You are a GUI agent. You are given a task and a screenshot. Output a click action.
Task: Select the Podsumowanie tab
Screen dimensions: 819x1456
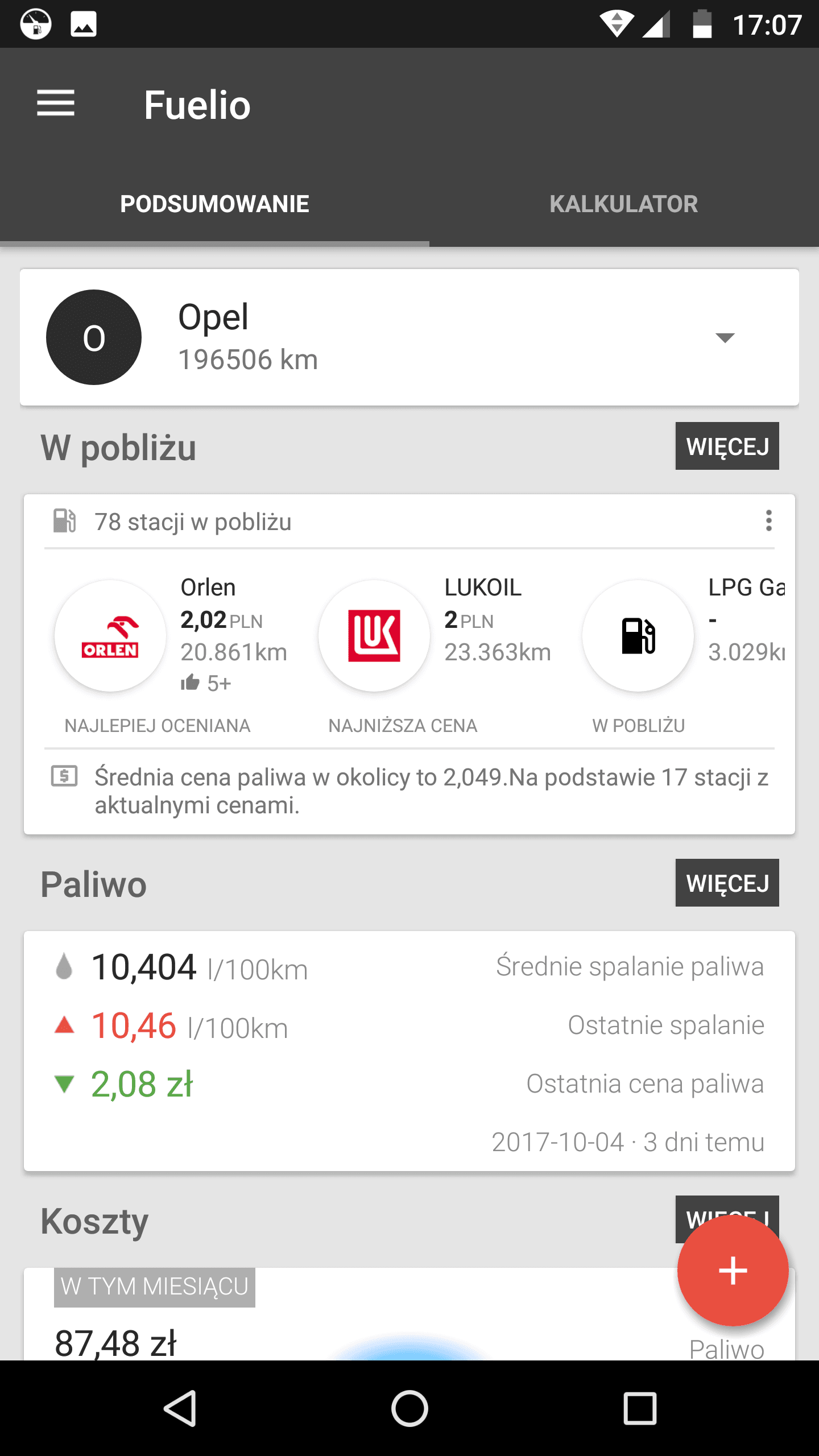[214, 204]
